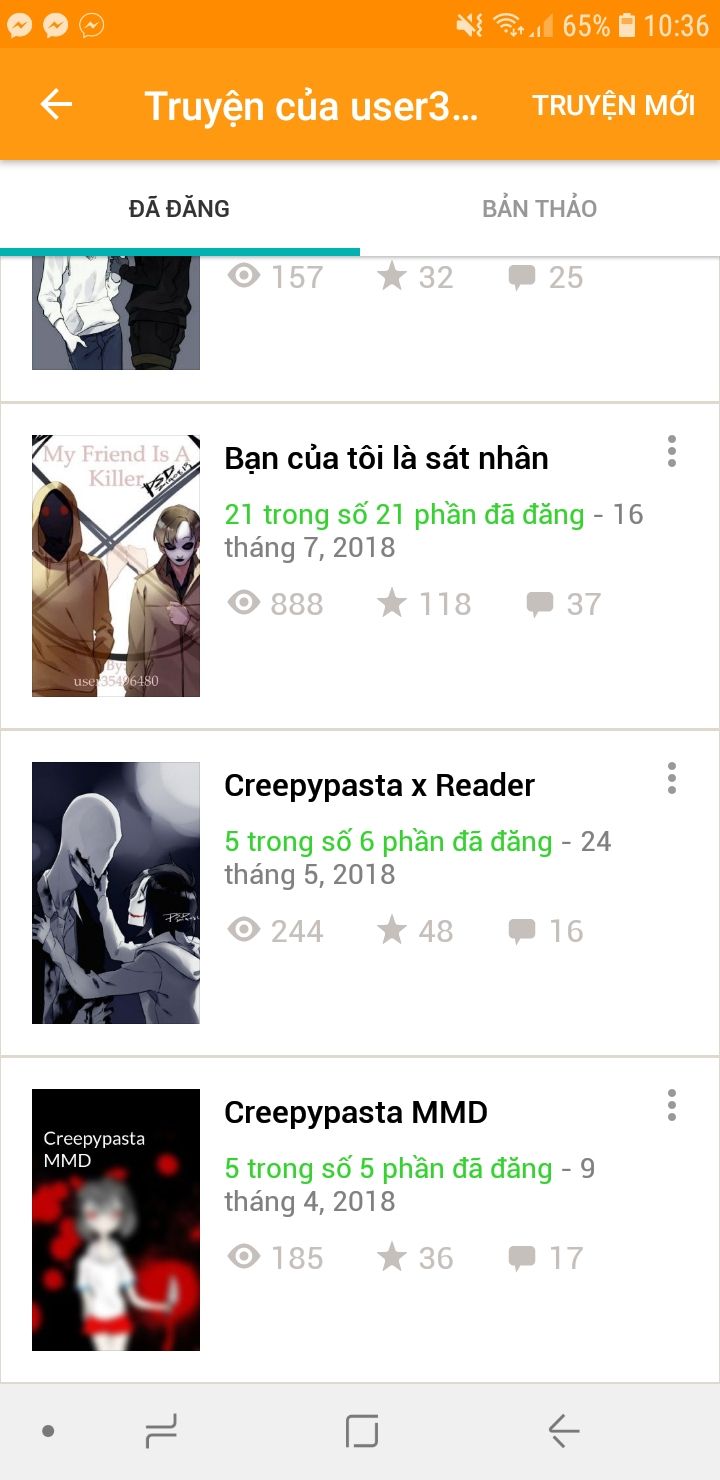Viewport: 720px width, 1480px height.
Task: Open overflow menu for Bạn của tôi là sát nhân
Action: tap(672, 451)
